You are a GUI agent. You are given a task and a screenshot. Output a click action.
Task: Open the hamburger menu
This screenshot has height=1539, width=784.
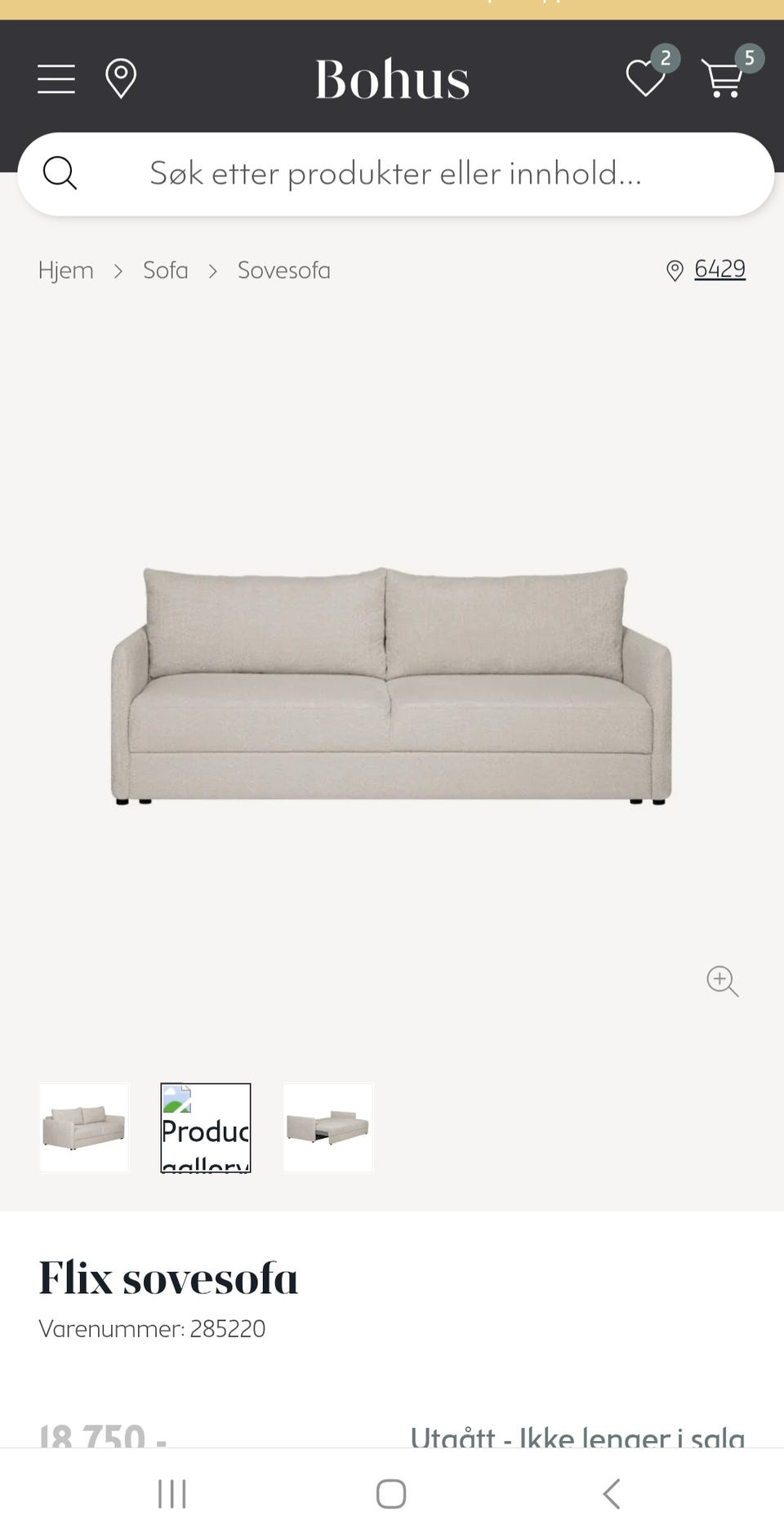pyautogui.click(x=56, y=79)
